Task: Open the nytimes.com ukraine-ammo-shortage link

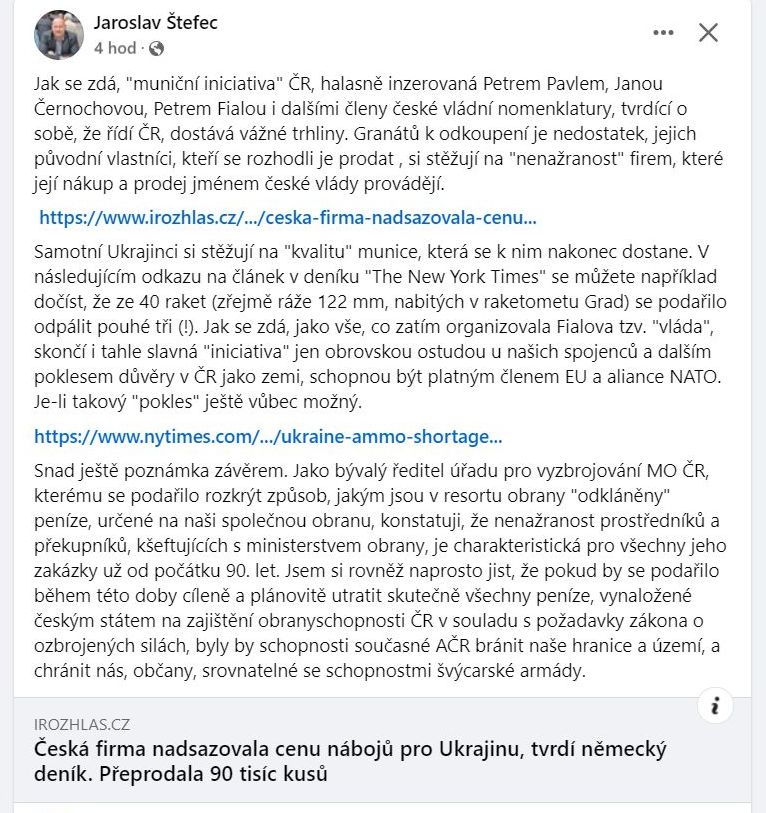Action: [268, 436]
